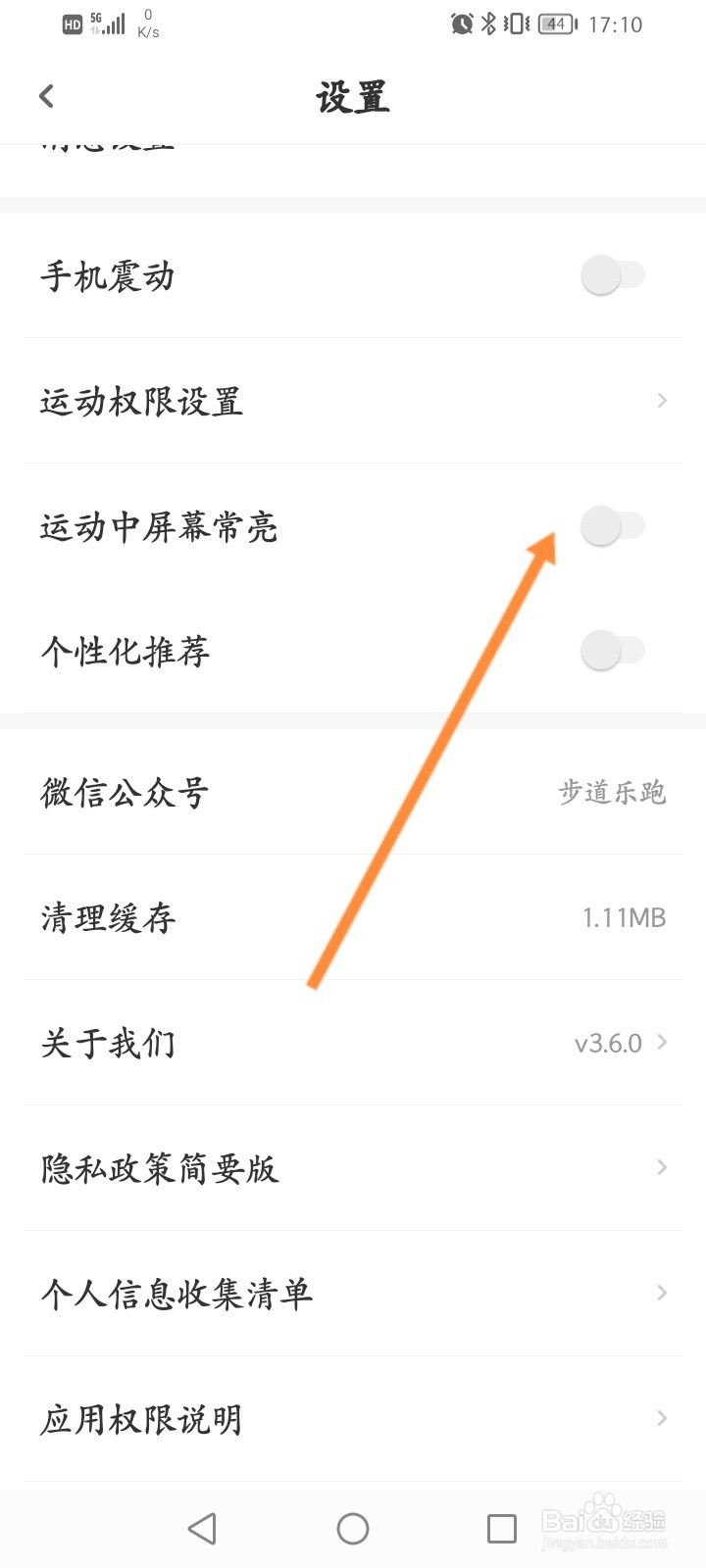The width and height of the screenshot is (706, 1568).
Task: Expand 运动权限设置 via its chevron
Action: (x=662, y=400)
